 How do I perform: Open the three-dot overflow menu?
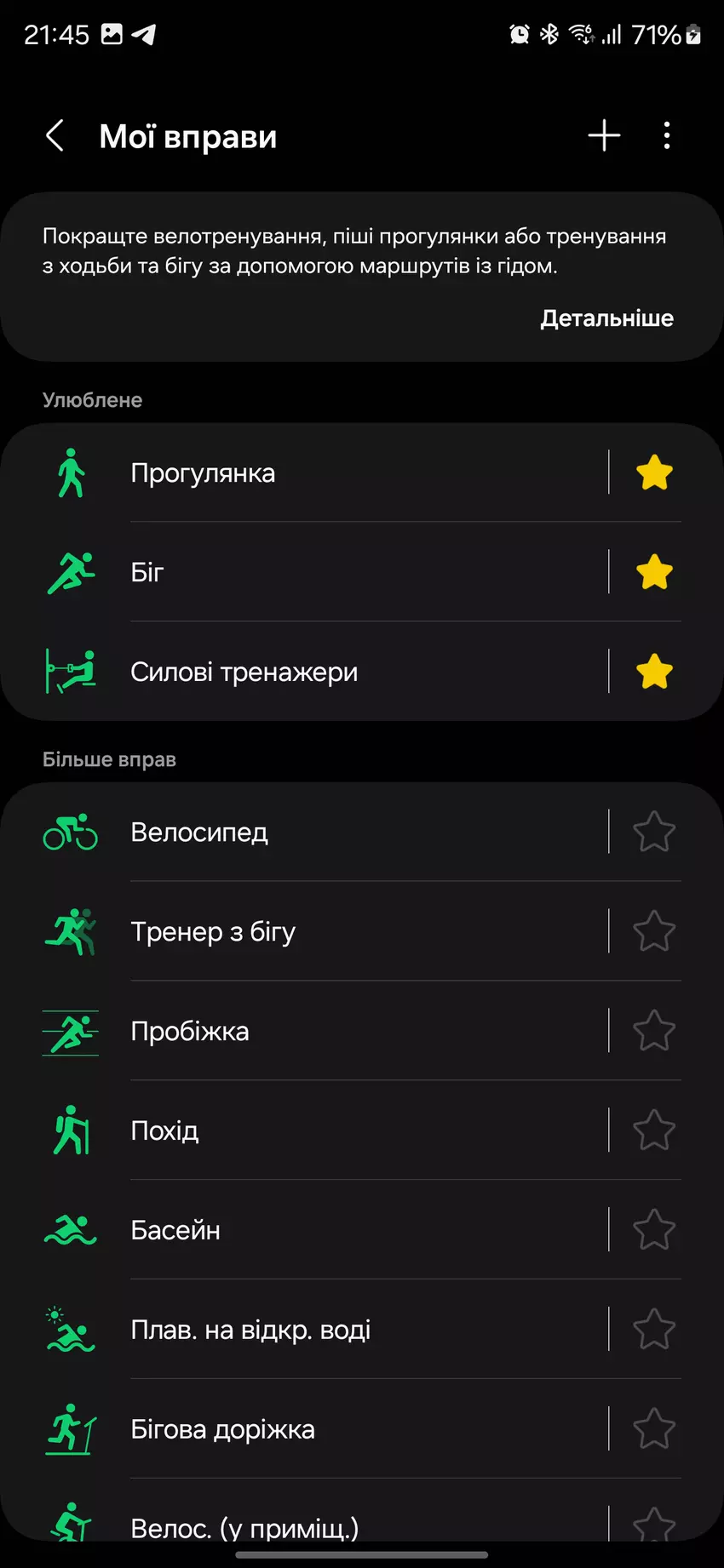point(667,136)
